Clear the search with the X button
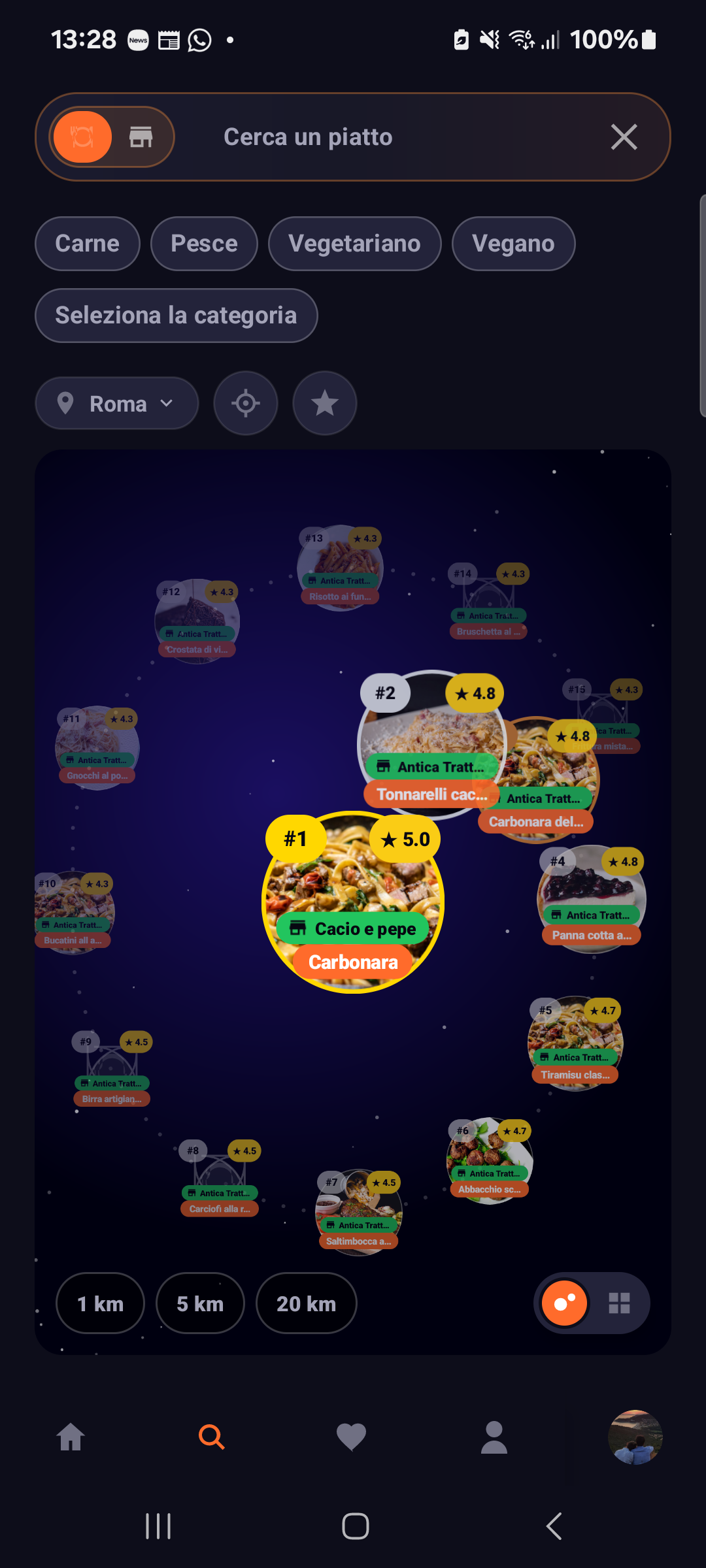 (624, 137)
